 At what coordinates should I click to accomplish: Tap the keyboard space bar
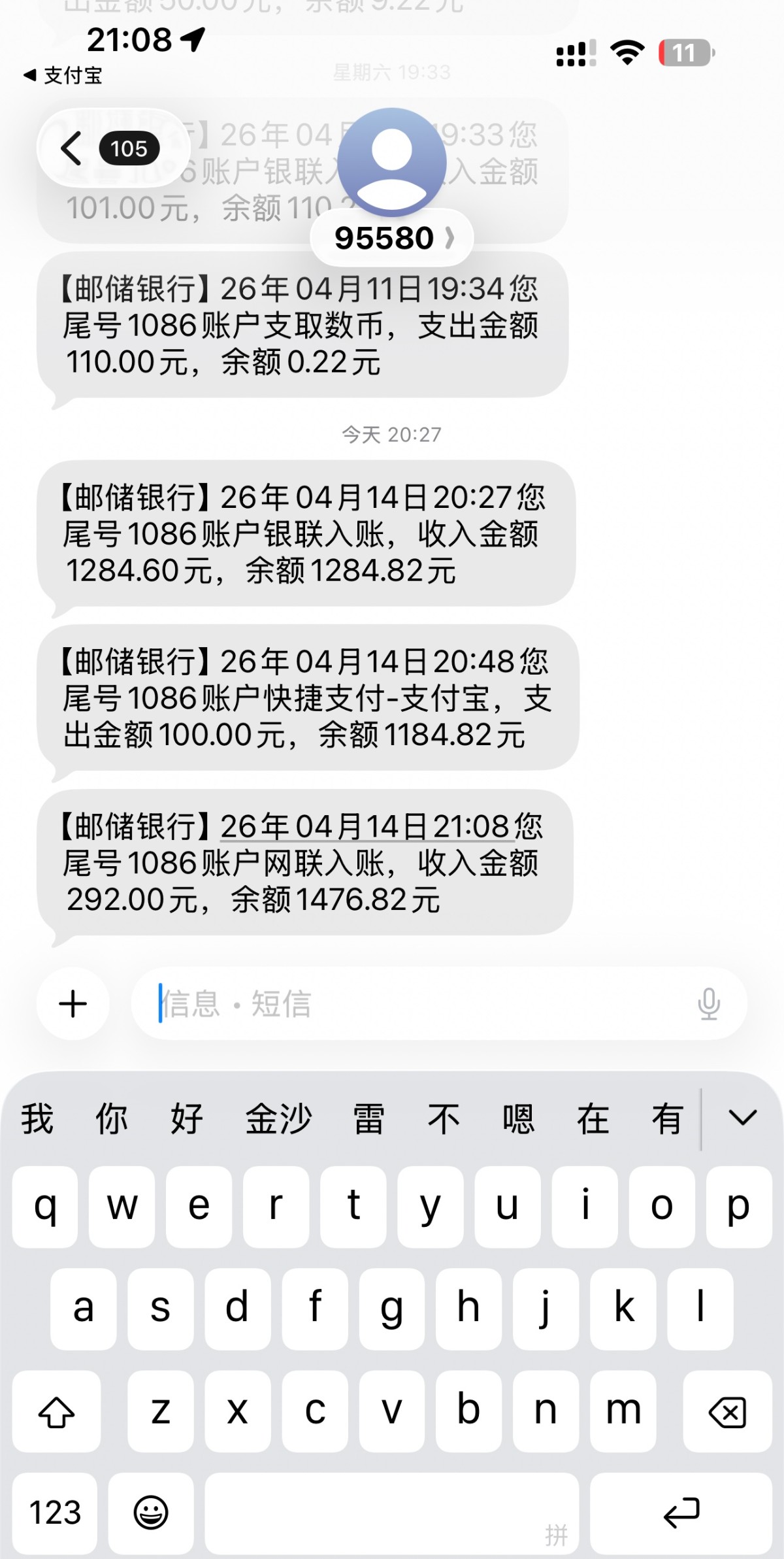[x=392, y=1512]
